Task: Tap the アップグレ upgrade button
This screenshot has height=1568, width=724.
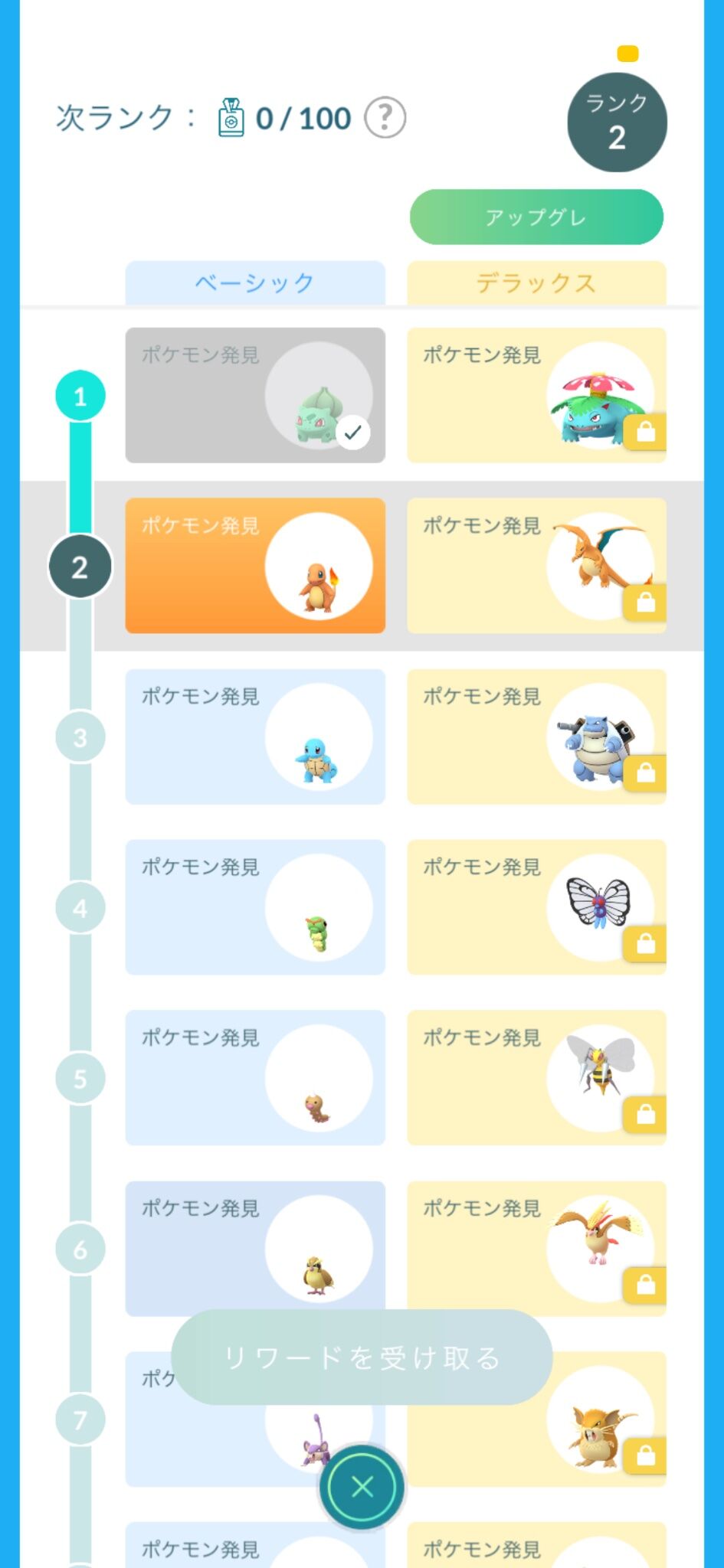Action: (x=536, y=217)
